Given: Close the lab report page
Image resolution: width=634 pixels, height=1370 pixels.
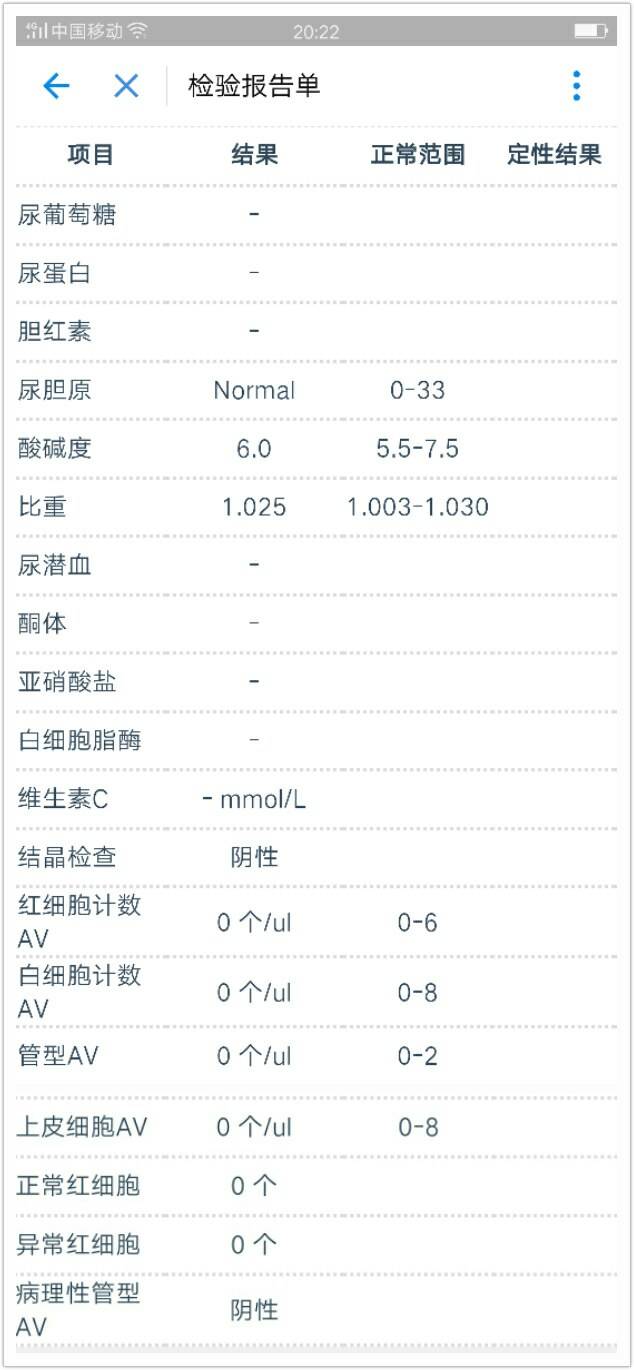Looking at the screenshot, I should pos(126,86).
